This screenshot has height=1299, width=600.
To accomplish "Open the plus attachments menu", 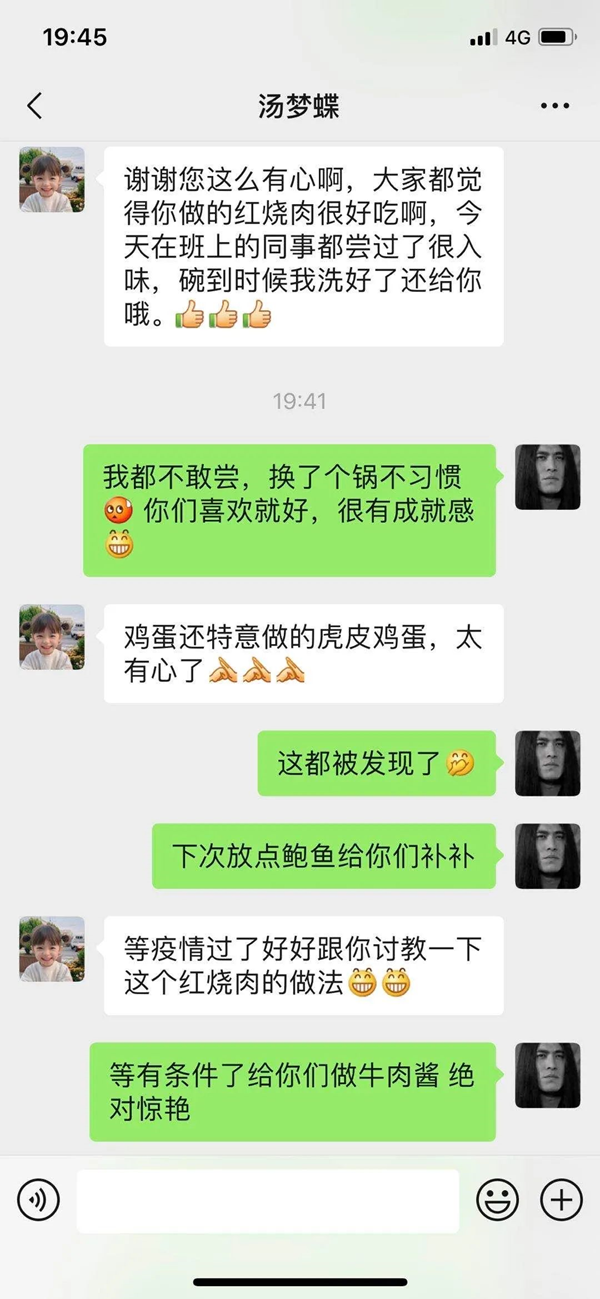I will 561,1199.
